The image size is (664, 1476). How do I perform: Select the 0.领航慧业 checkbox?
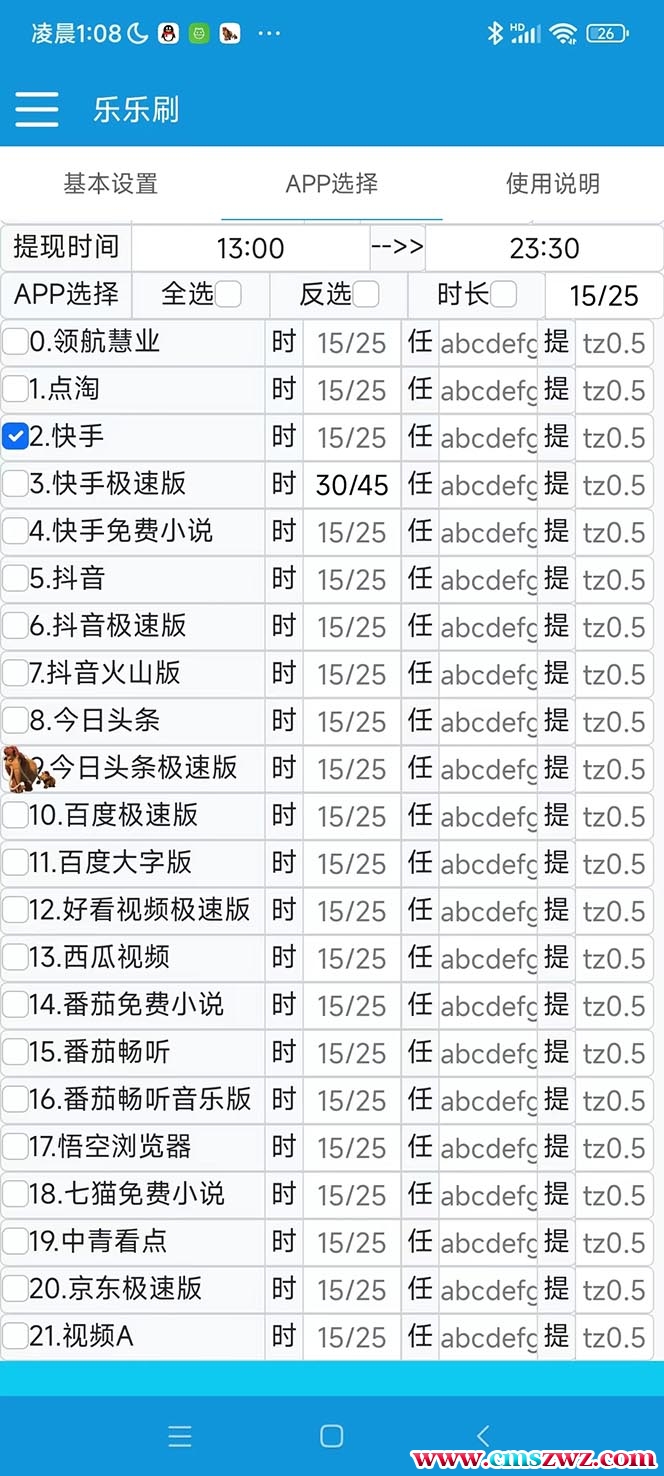click(x=15, y=342)
